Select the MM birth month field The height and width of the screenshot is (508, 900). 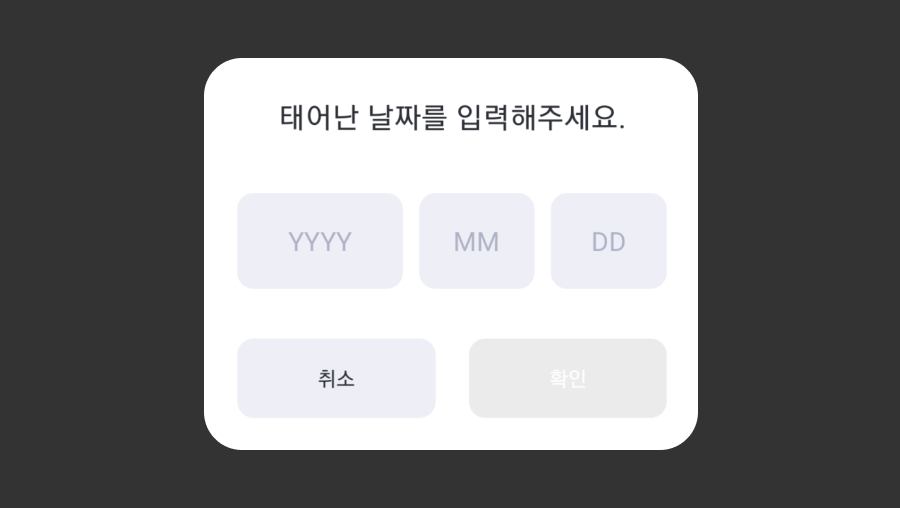476,241
